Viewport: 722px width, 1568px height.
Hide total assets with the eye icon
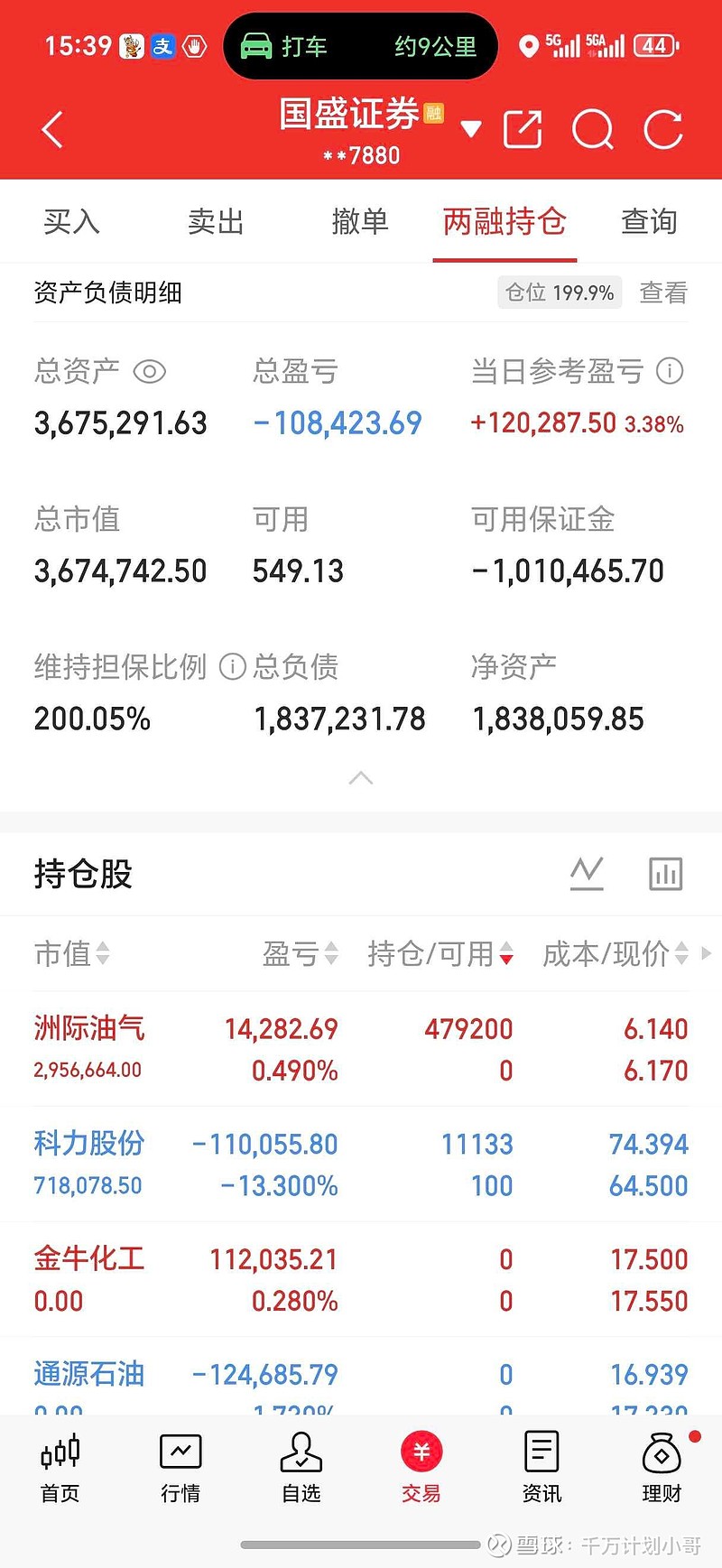point(150,371)
